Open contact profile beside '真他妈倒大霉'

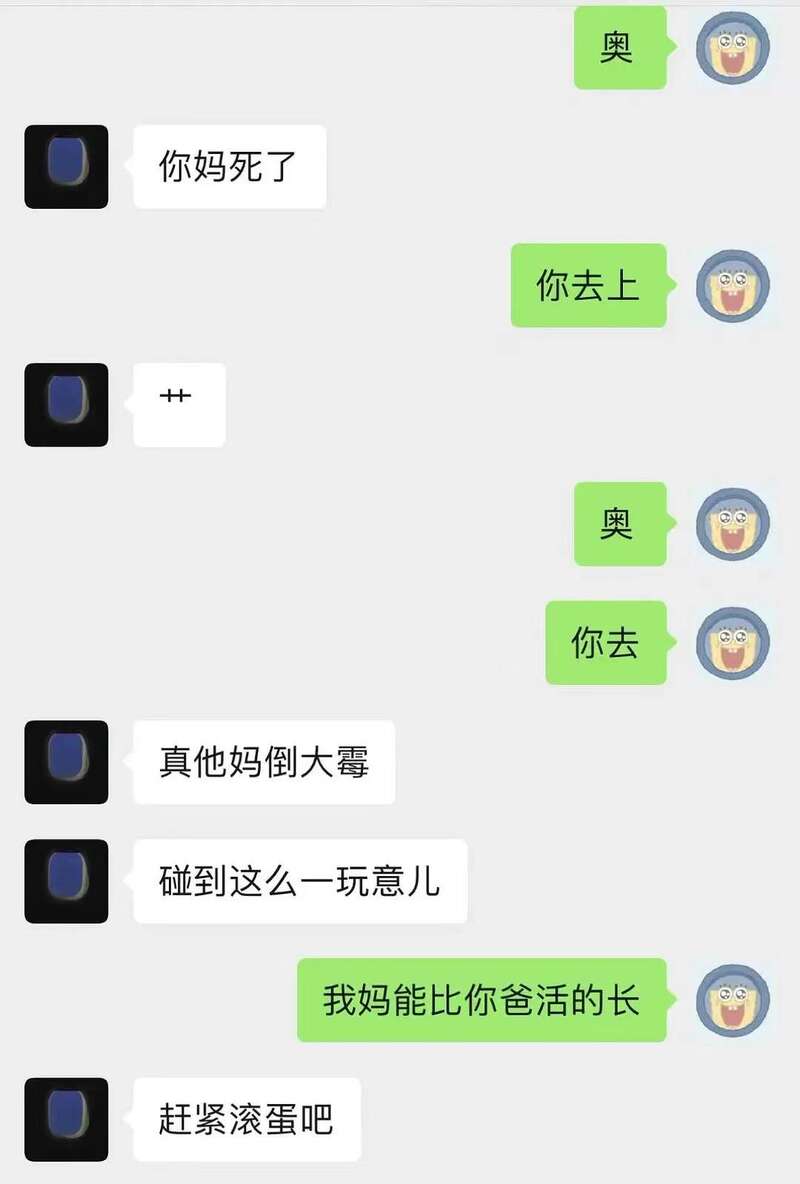click(x=66, y=762)
